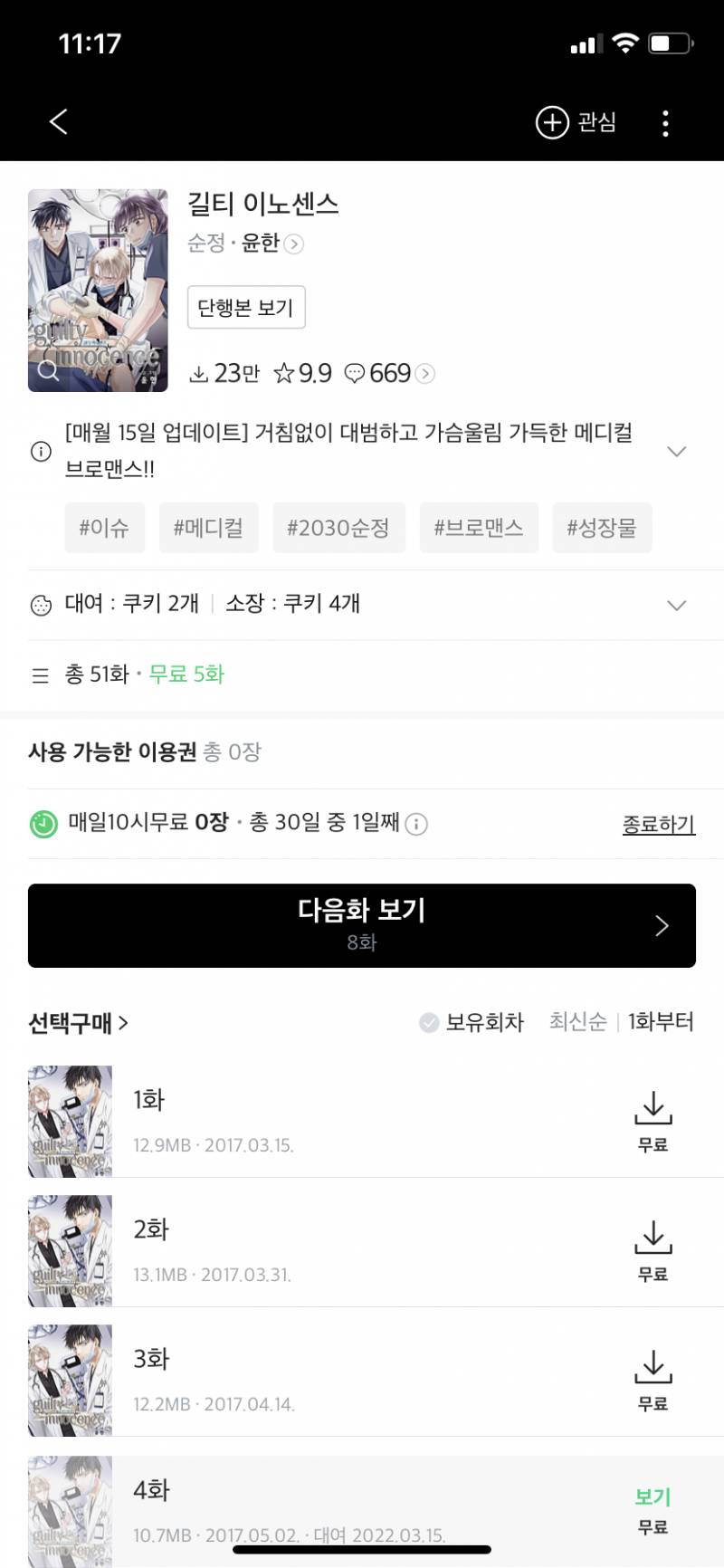
Task: Tap the list icon beside 총 51화
Action: (40, 674)
